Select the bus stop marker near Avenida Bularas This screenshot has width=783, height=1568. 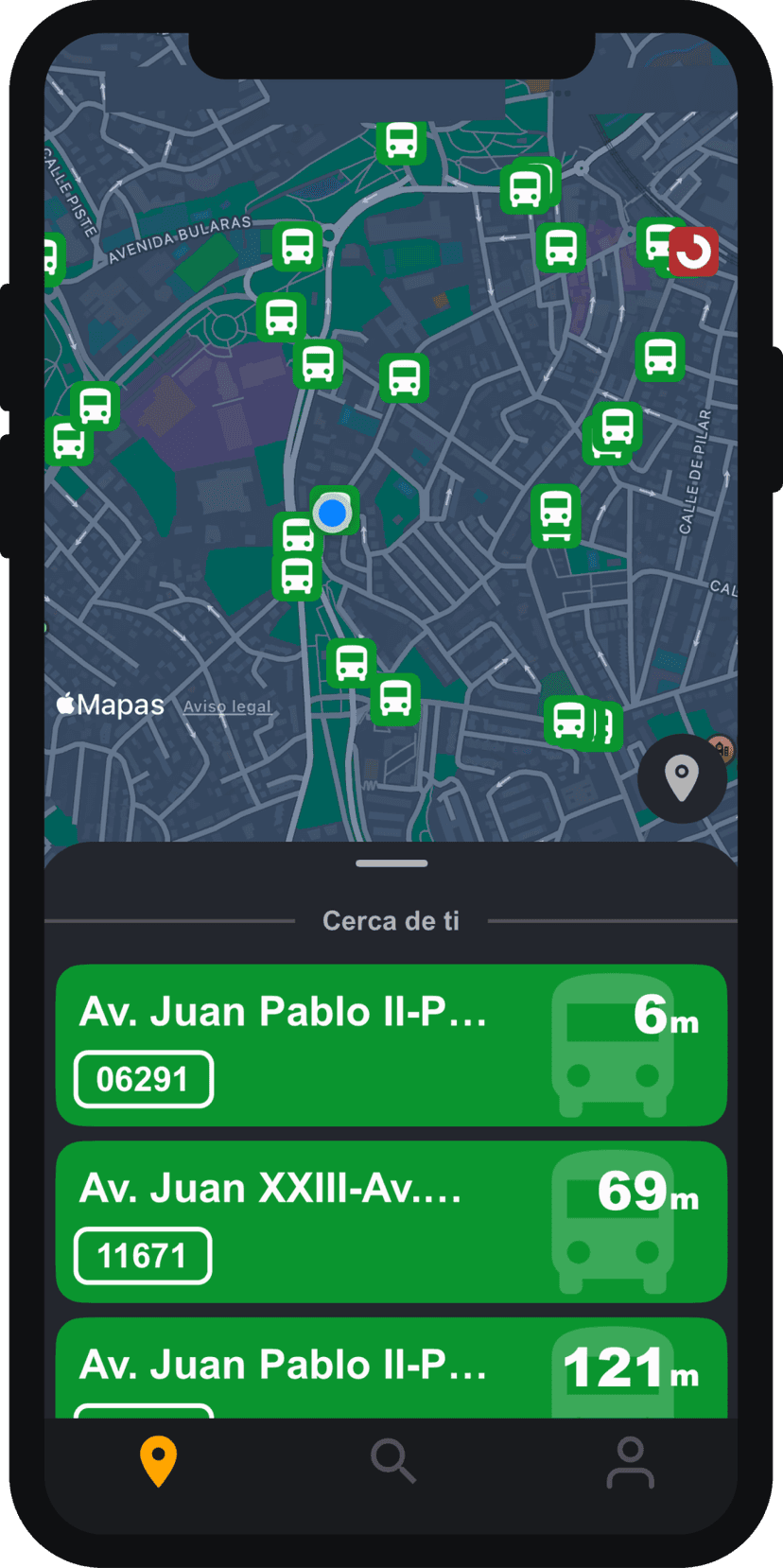[296, 248]
